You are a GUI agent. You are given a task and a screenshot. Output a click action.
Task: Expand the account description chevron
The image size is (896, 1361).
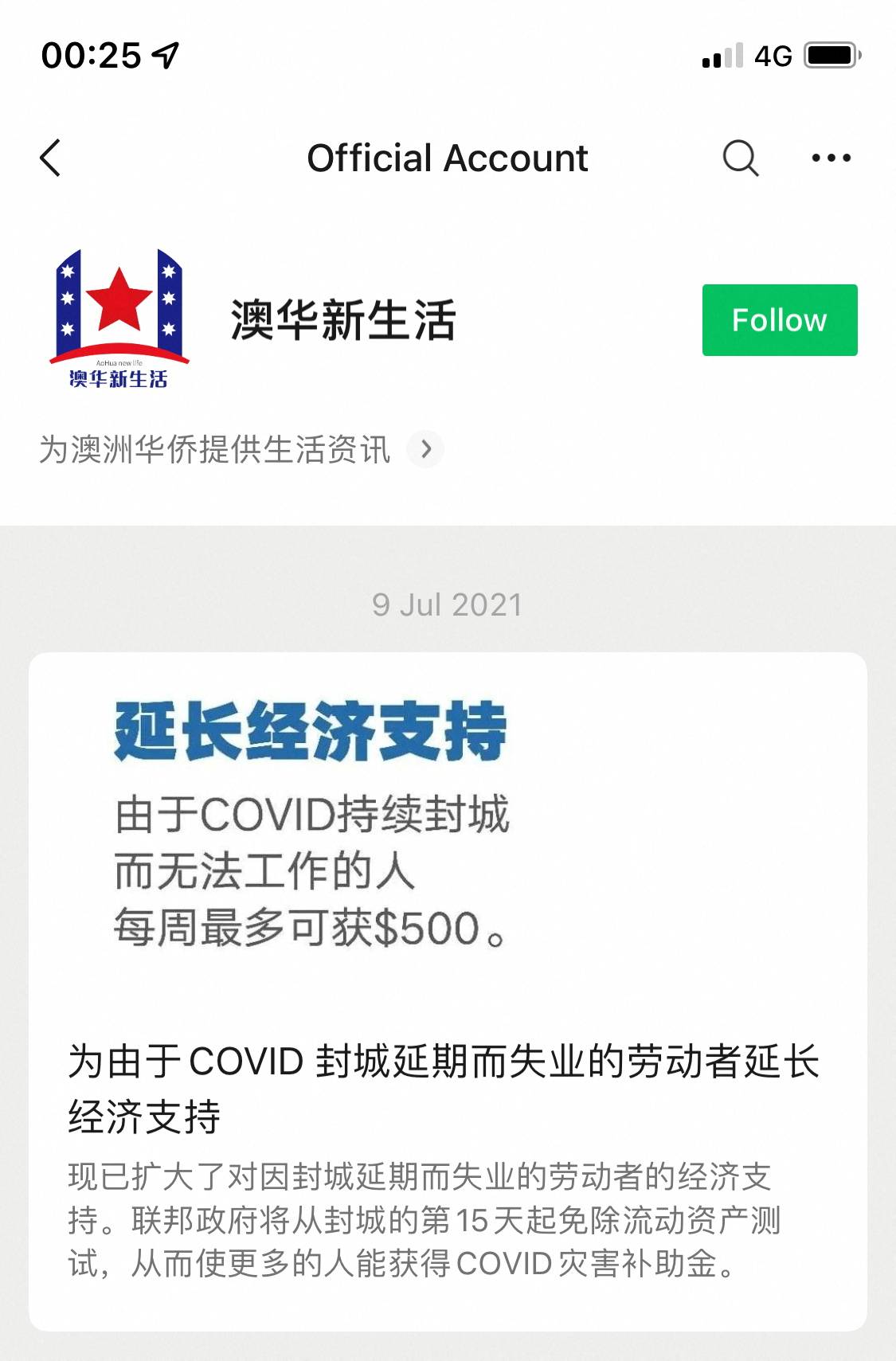pos(425,449)
